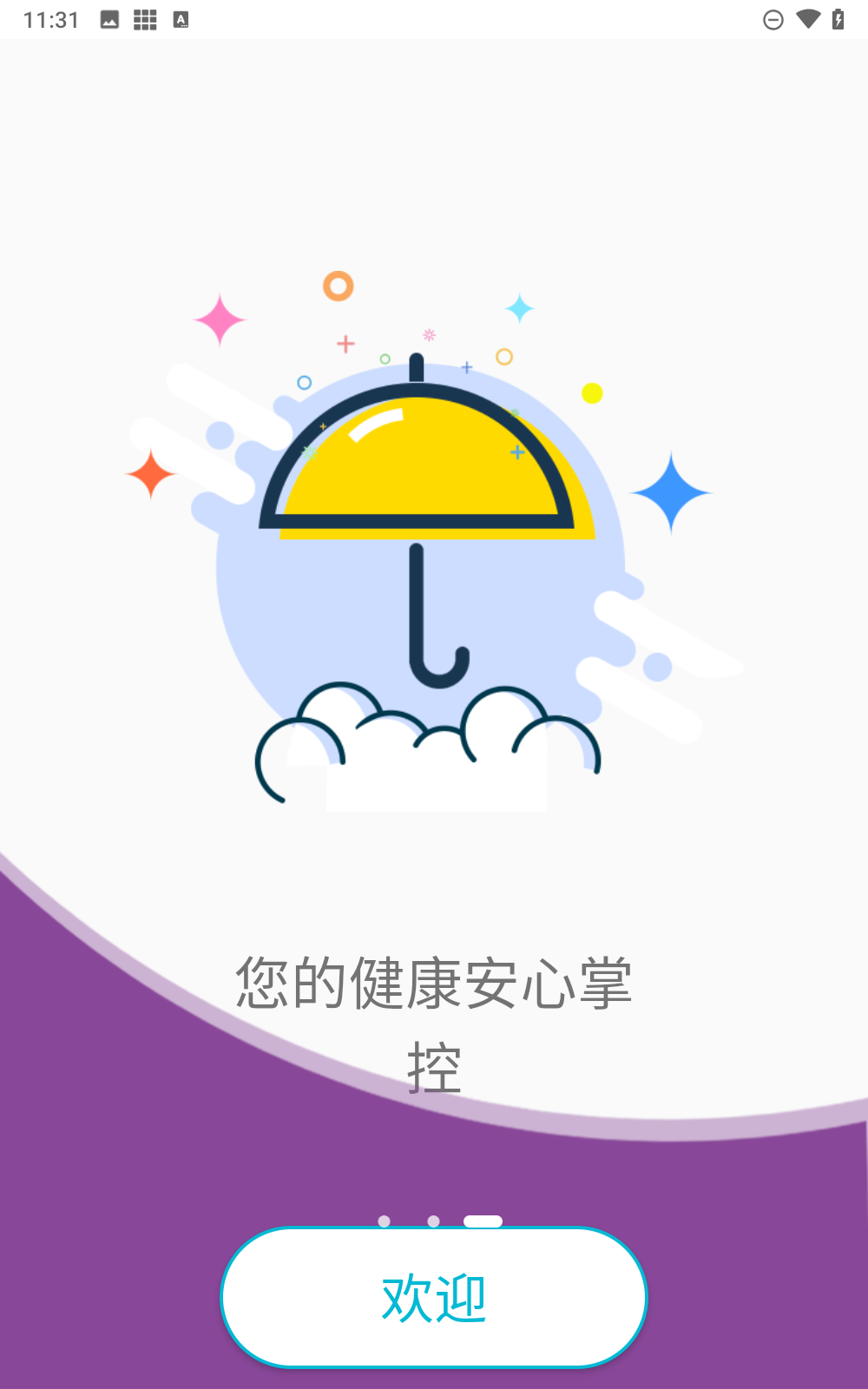Jump to the first onboarding page dot

coord(385,1221)
